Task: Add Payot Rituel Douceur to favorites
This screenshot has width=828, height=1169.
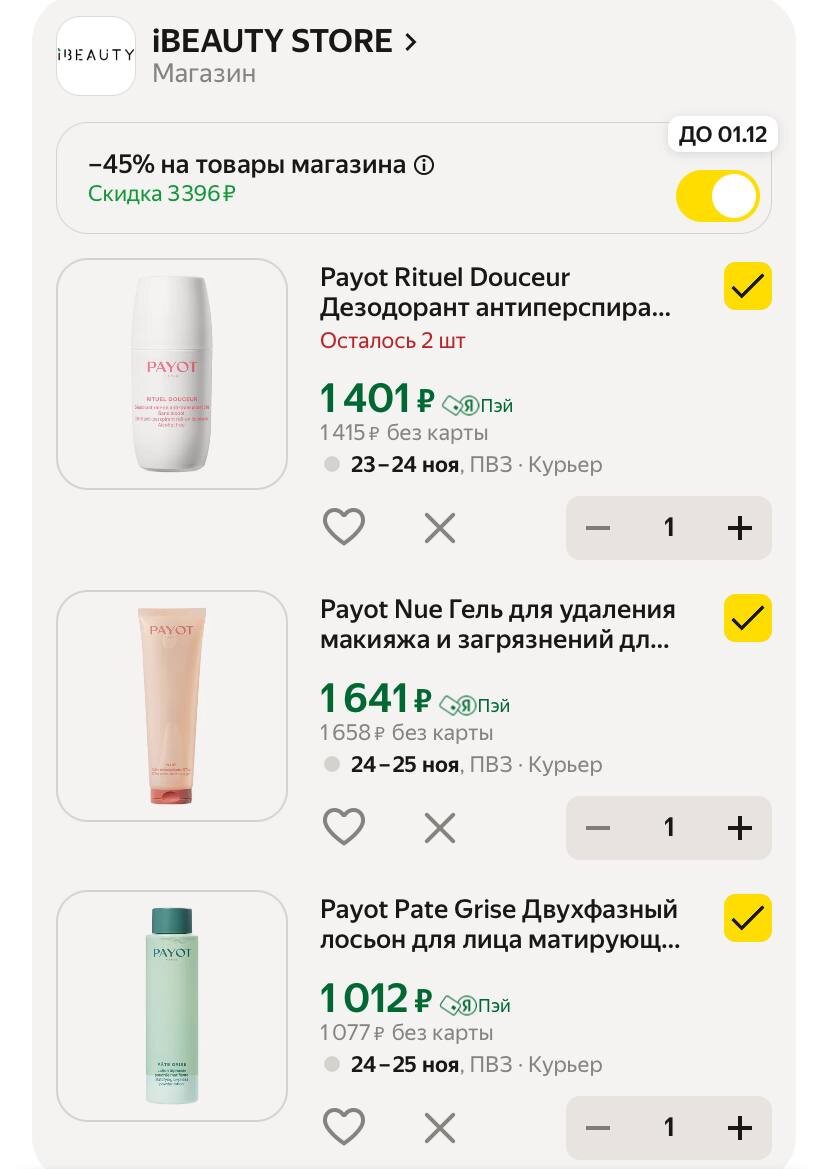Action: coord(344,527)
